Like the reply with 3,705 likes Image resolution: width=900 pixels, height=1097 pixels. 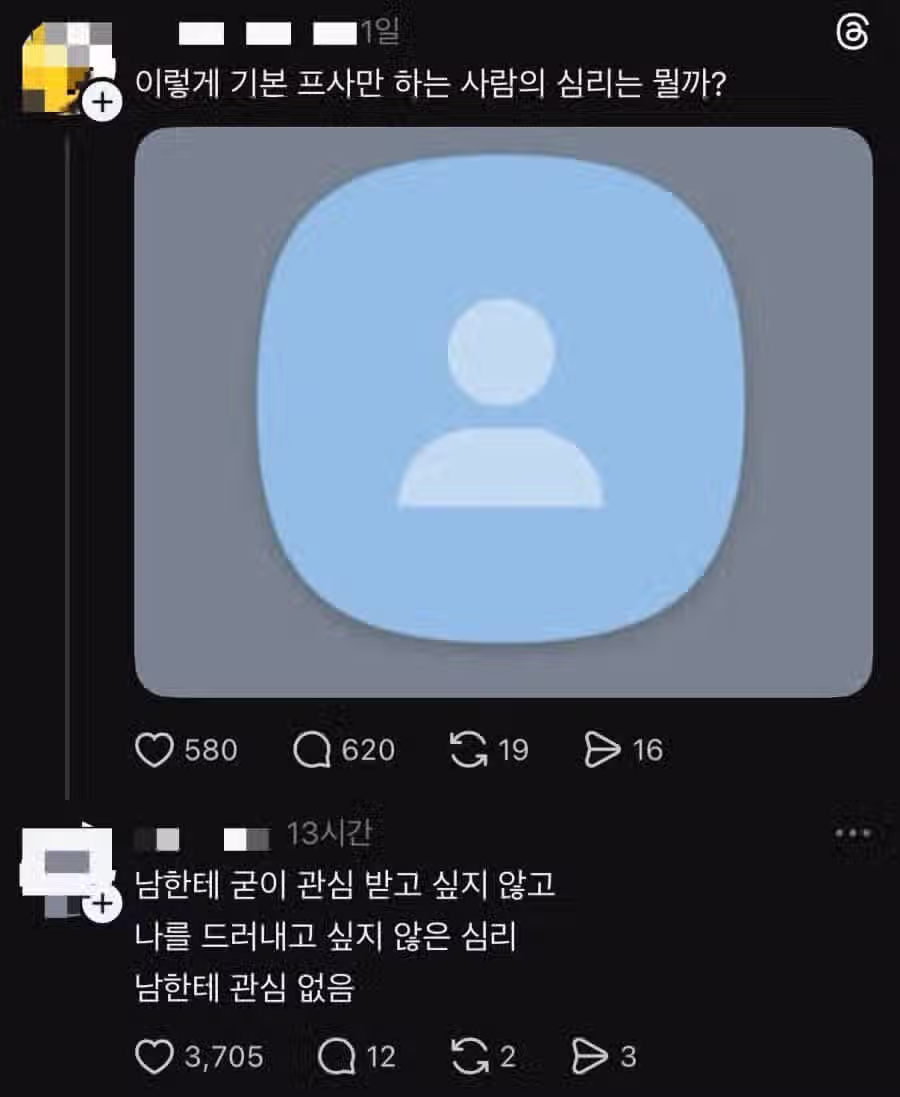pos(154,1057)
